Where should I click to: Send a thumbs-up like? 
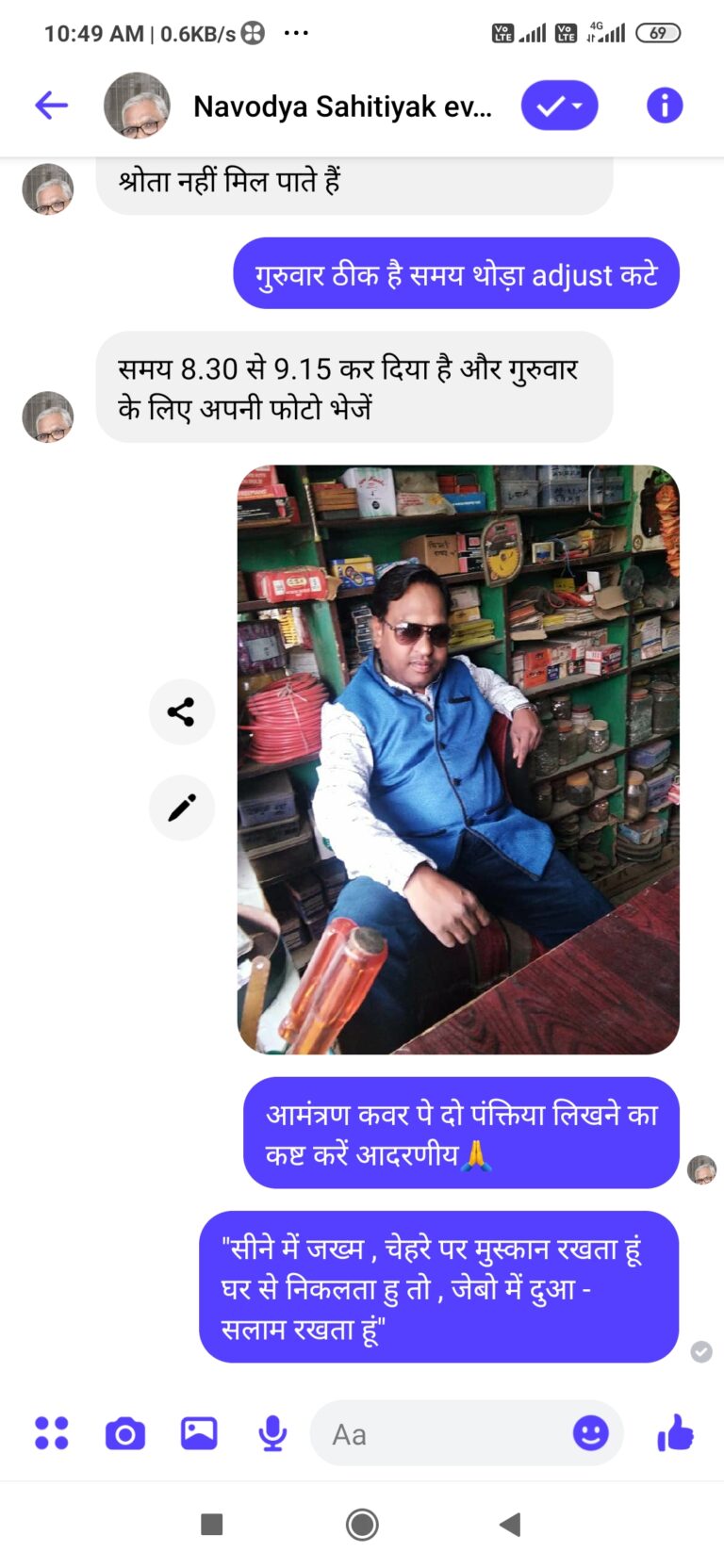(675, 1433)
